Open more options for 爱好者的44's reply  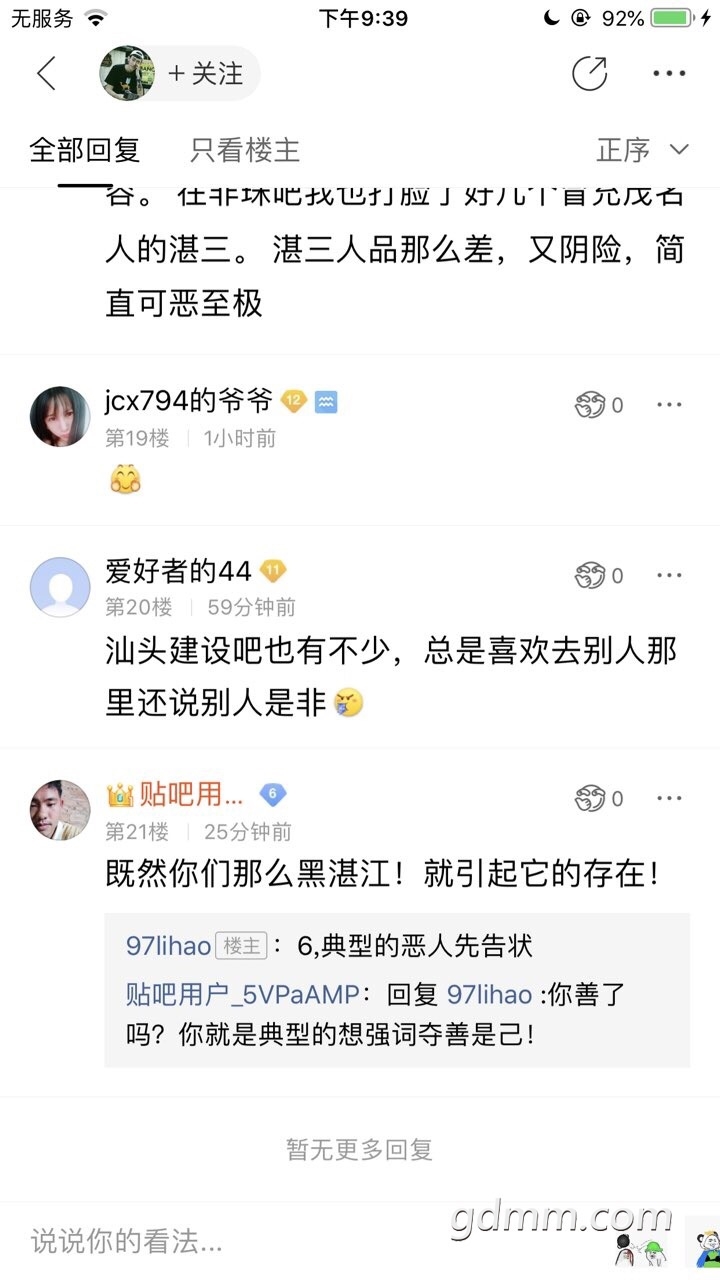[x=669, y=575]
